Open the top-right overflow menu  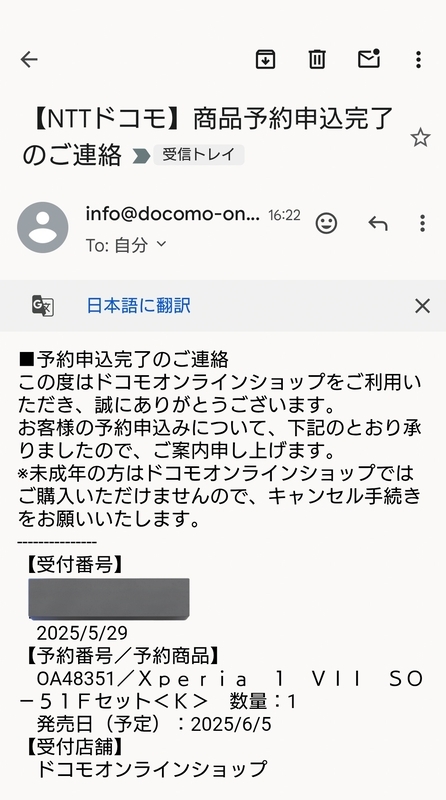[x=418, y=60]
